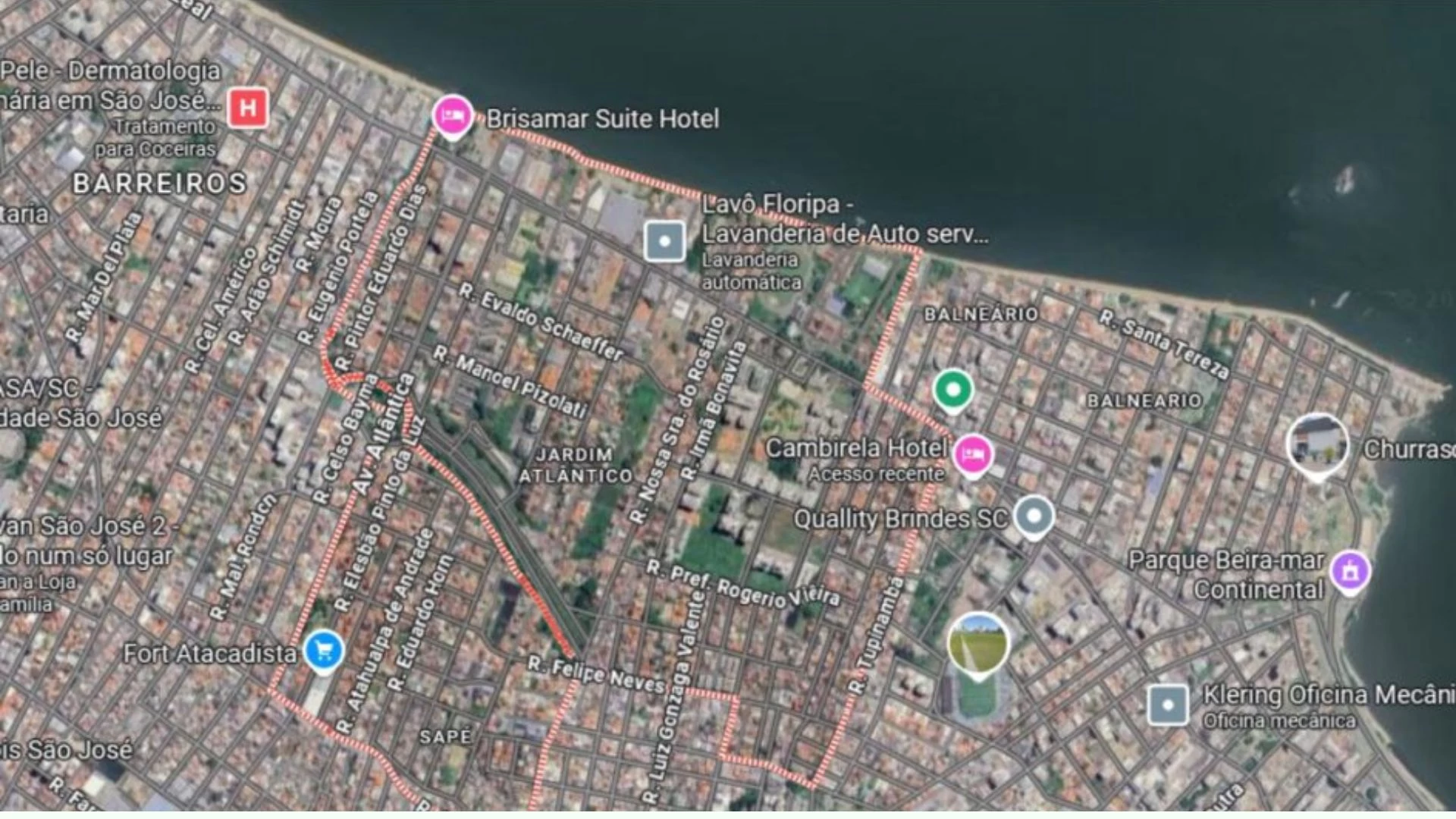Select the Cambirela Hotel marker
This screenshot has height=819, width=1456.
pyautogui.click(x=972, y=454)
